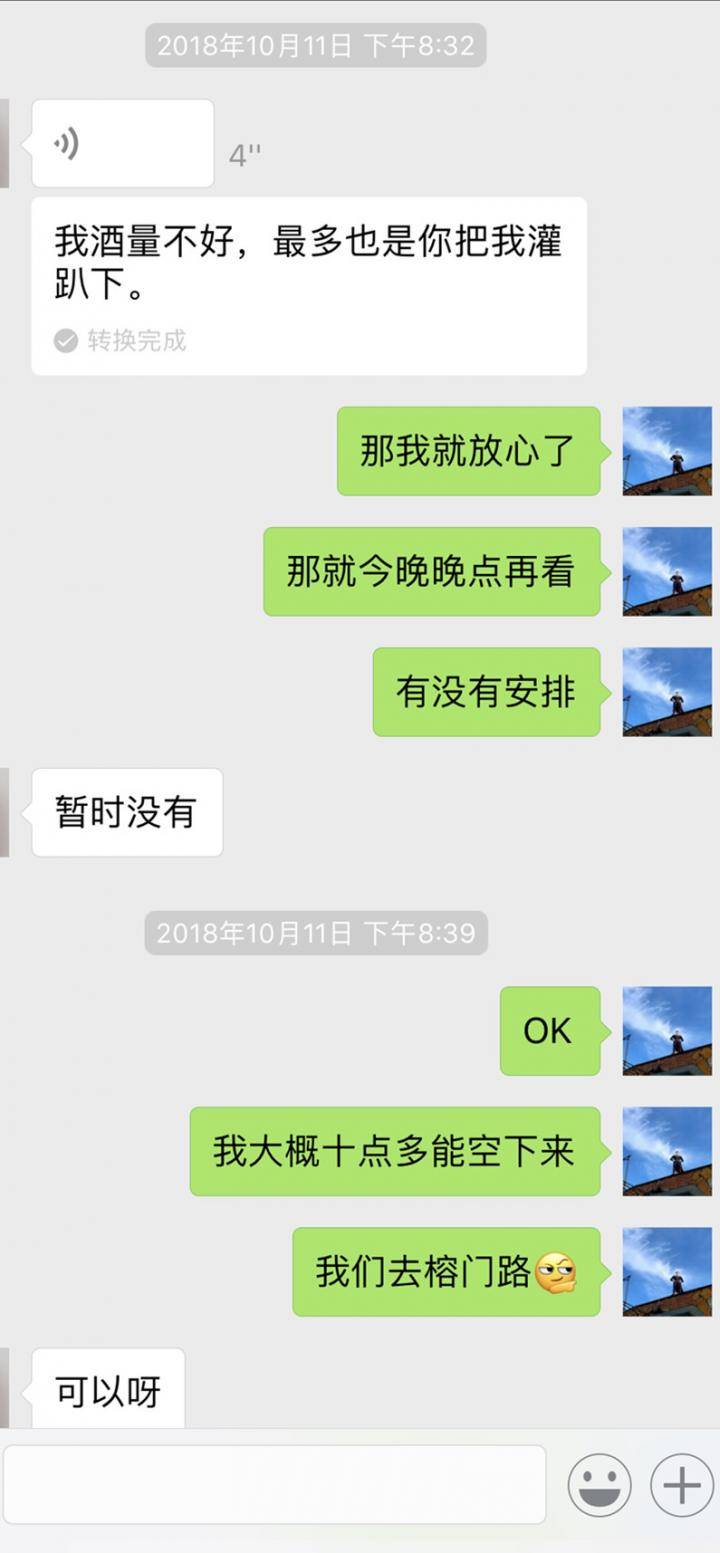Tap the timestamp 2018年10月11日 下午8:32
Image resolution: width=720 pixels, height=1553 pixels.
click(x=316, y=45)
